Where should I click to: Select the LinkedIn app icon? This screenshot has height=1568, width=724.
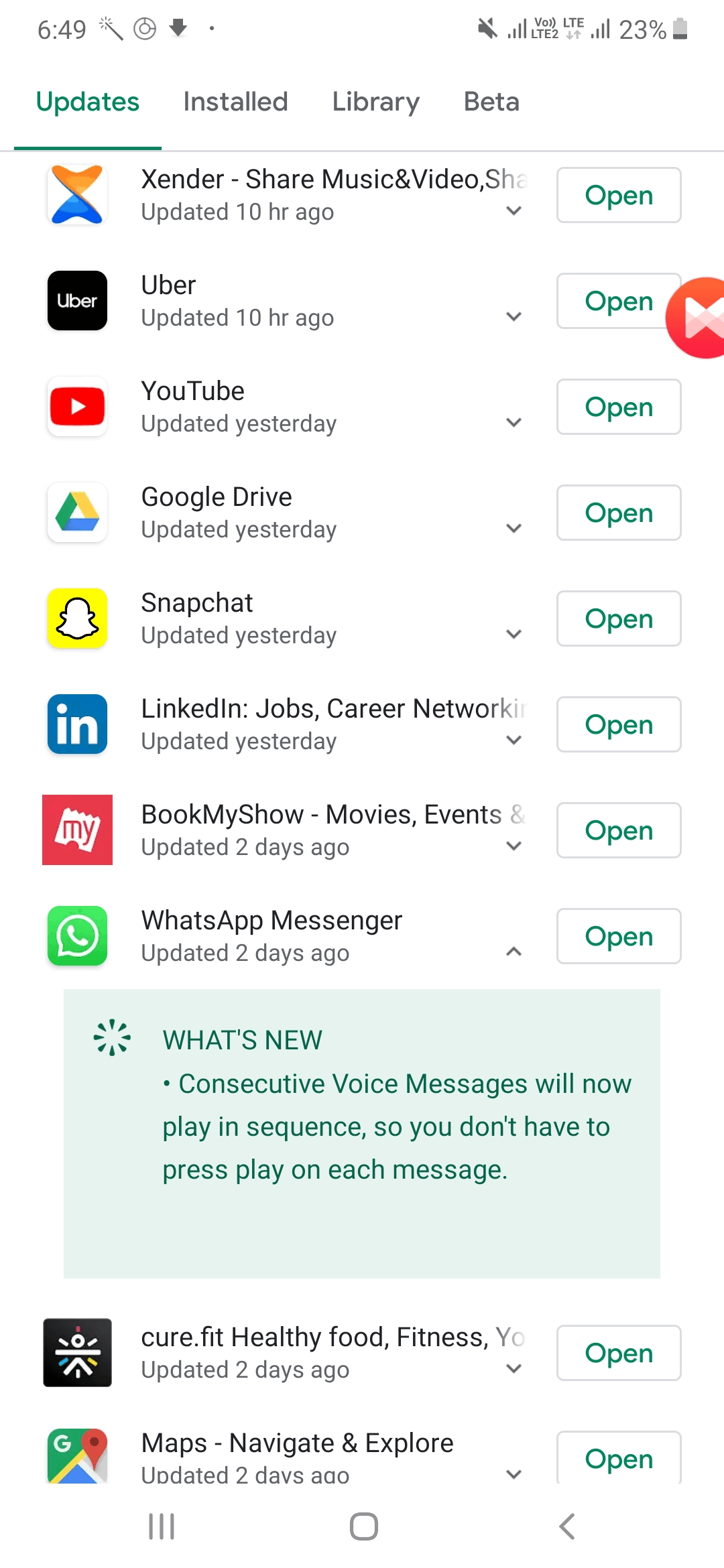[x=76, y=724]
